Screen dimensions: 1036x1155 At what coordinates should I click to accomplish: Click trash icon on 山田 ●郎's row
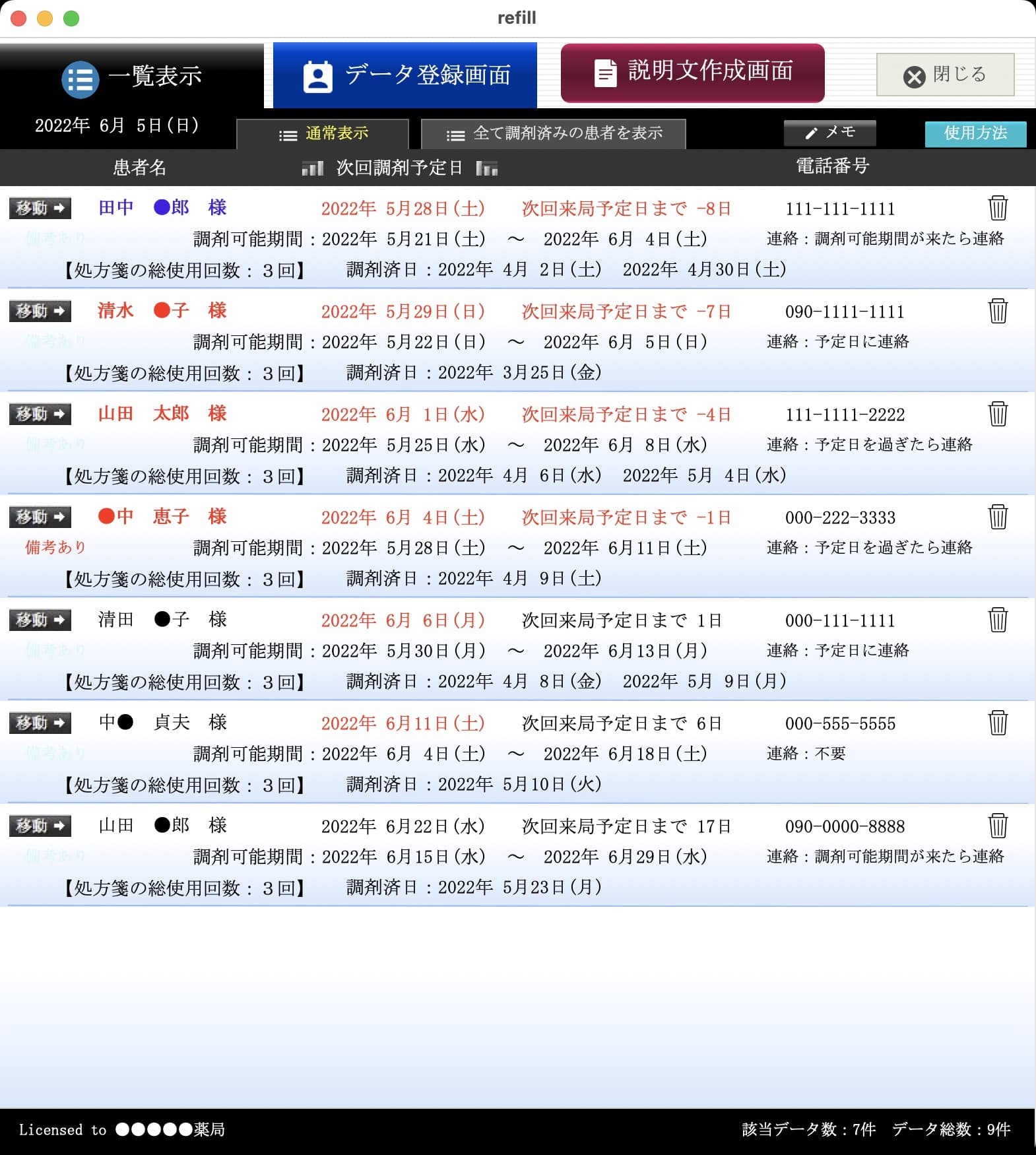coord(997,825)
